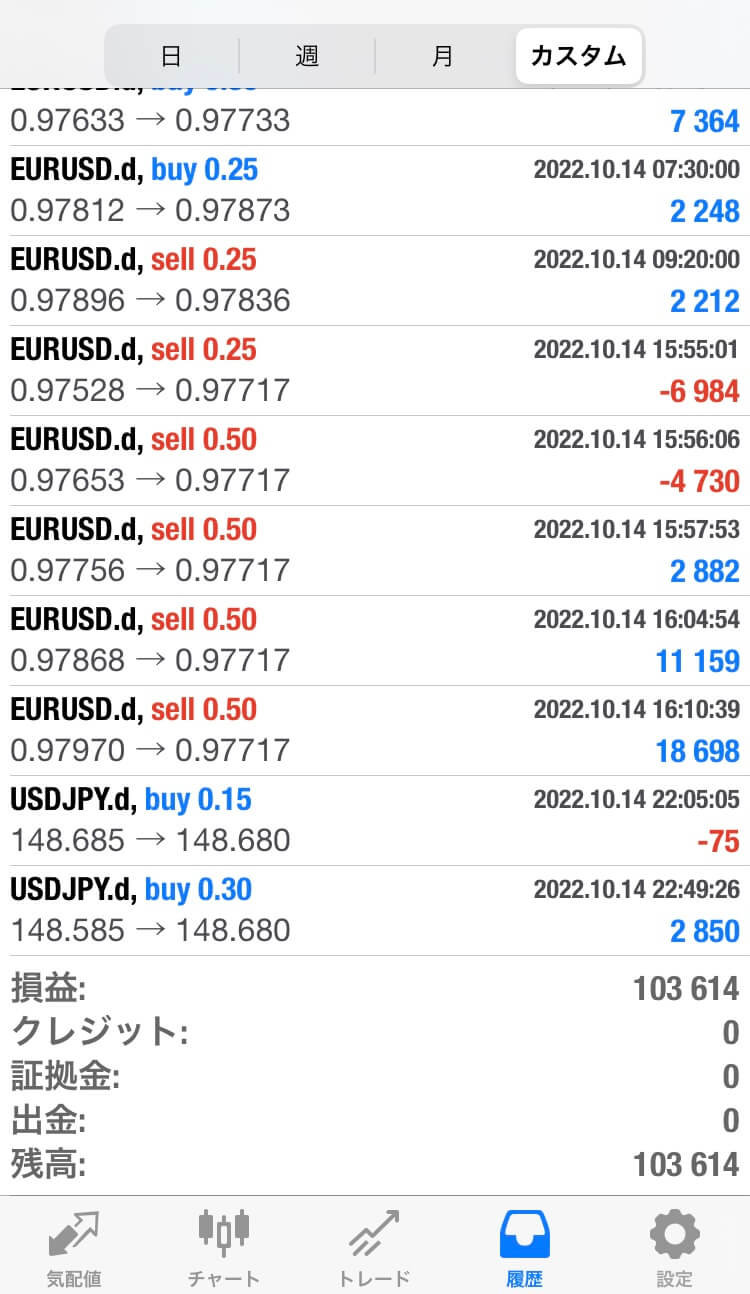This screenshot has height=1294, width=750.
Task: Tap the 履歴 history tab
Action: click(524, 1246)
